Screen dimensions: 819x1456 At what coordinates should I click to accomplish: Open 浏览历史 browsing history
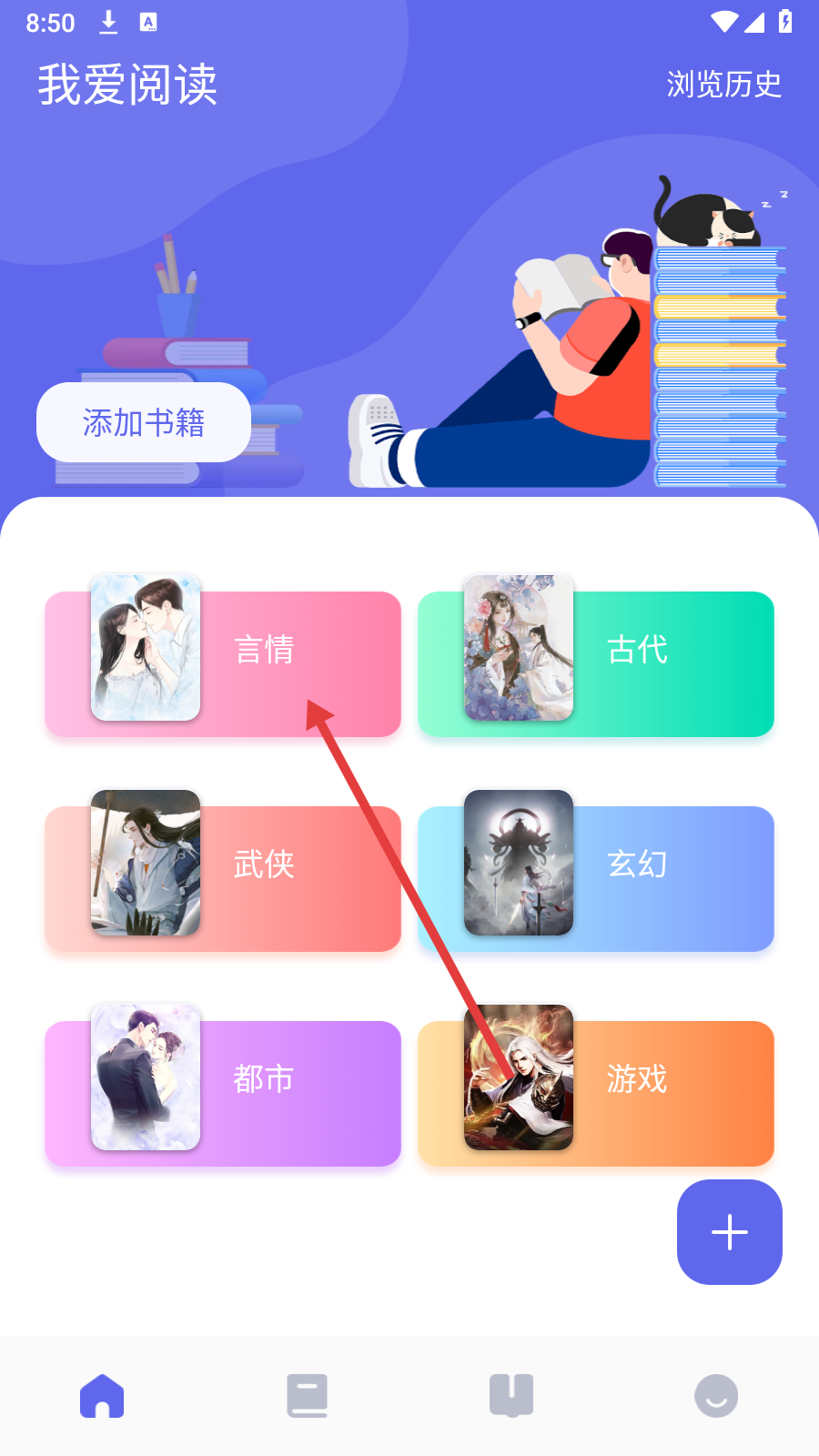click(x=724, y=85)
